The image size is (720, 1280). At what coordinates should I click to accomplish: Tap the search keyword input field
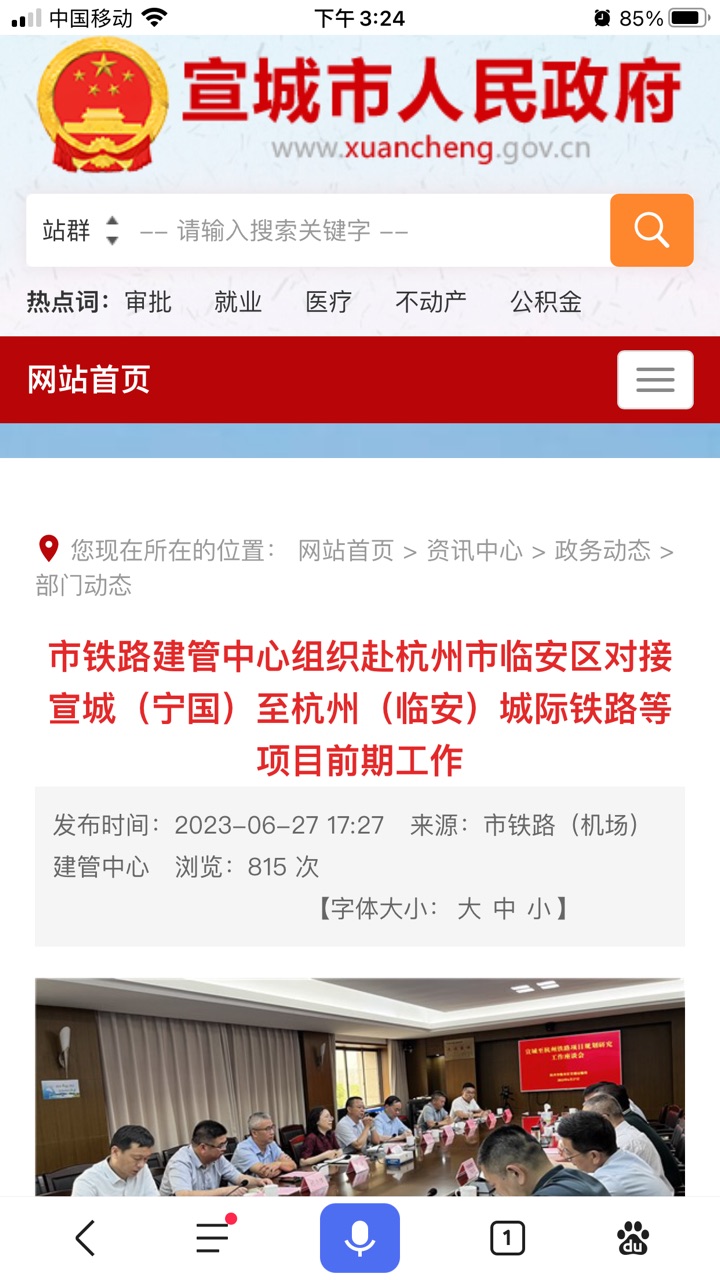coord(370,231)
